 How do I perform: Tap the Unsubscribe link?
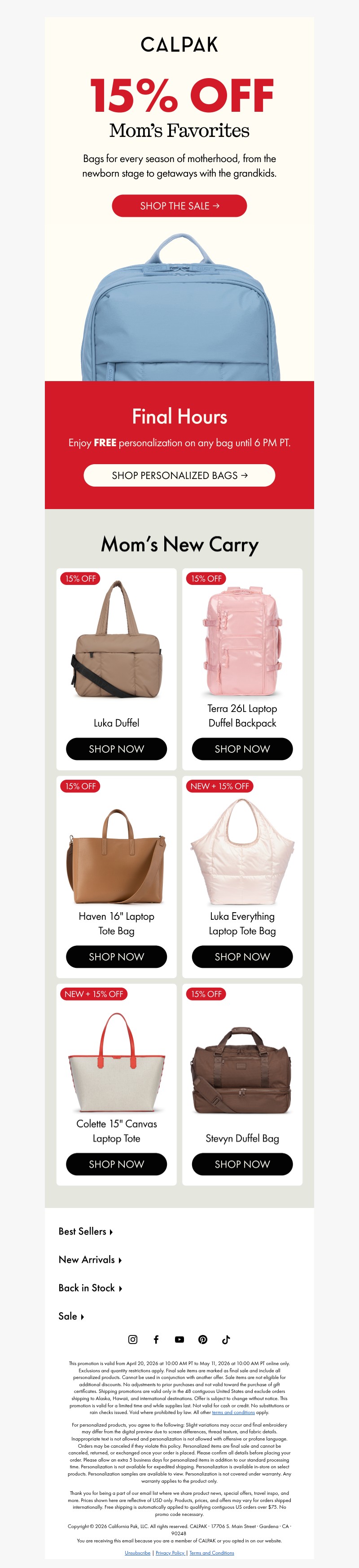[137, 1553]
